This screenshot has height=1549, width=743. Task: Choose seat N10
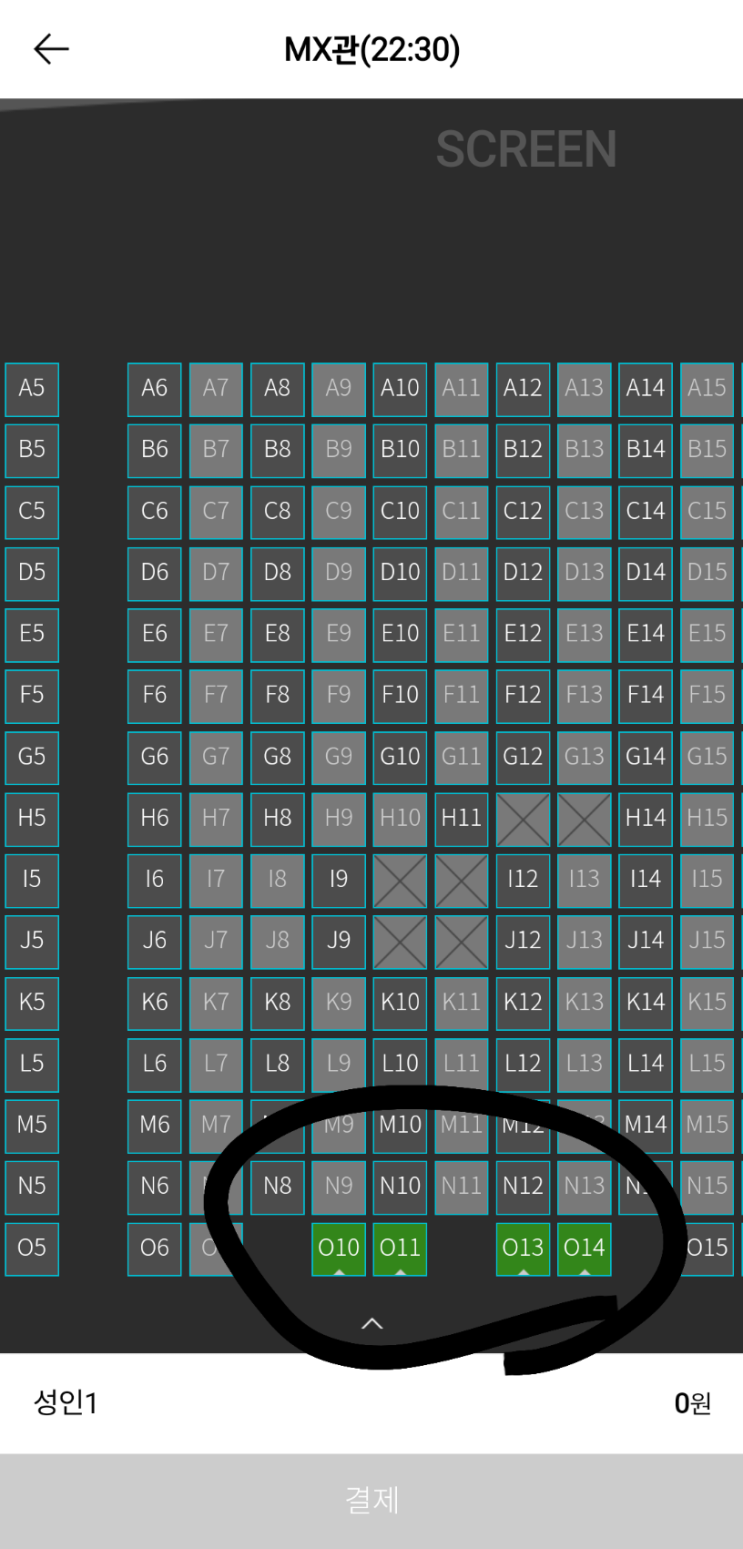[x=400, y=1187]
